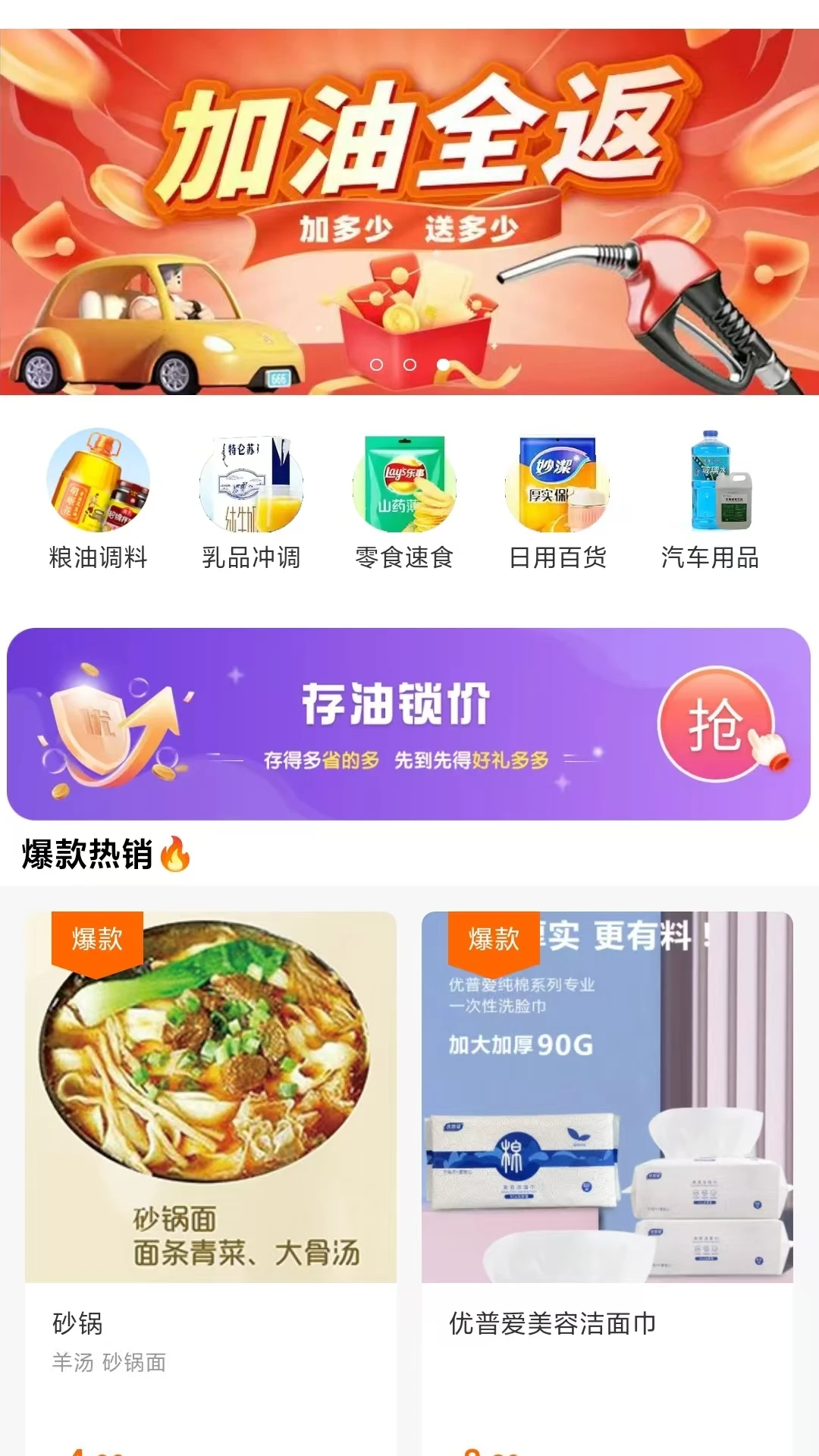The height and width of the screenshot is (1456, 819).
Task: Click the 爆款 badge on sand pot noodles
Action: click(99, 940)
